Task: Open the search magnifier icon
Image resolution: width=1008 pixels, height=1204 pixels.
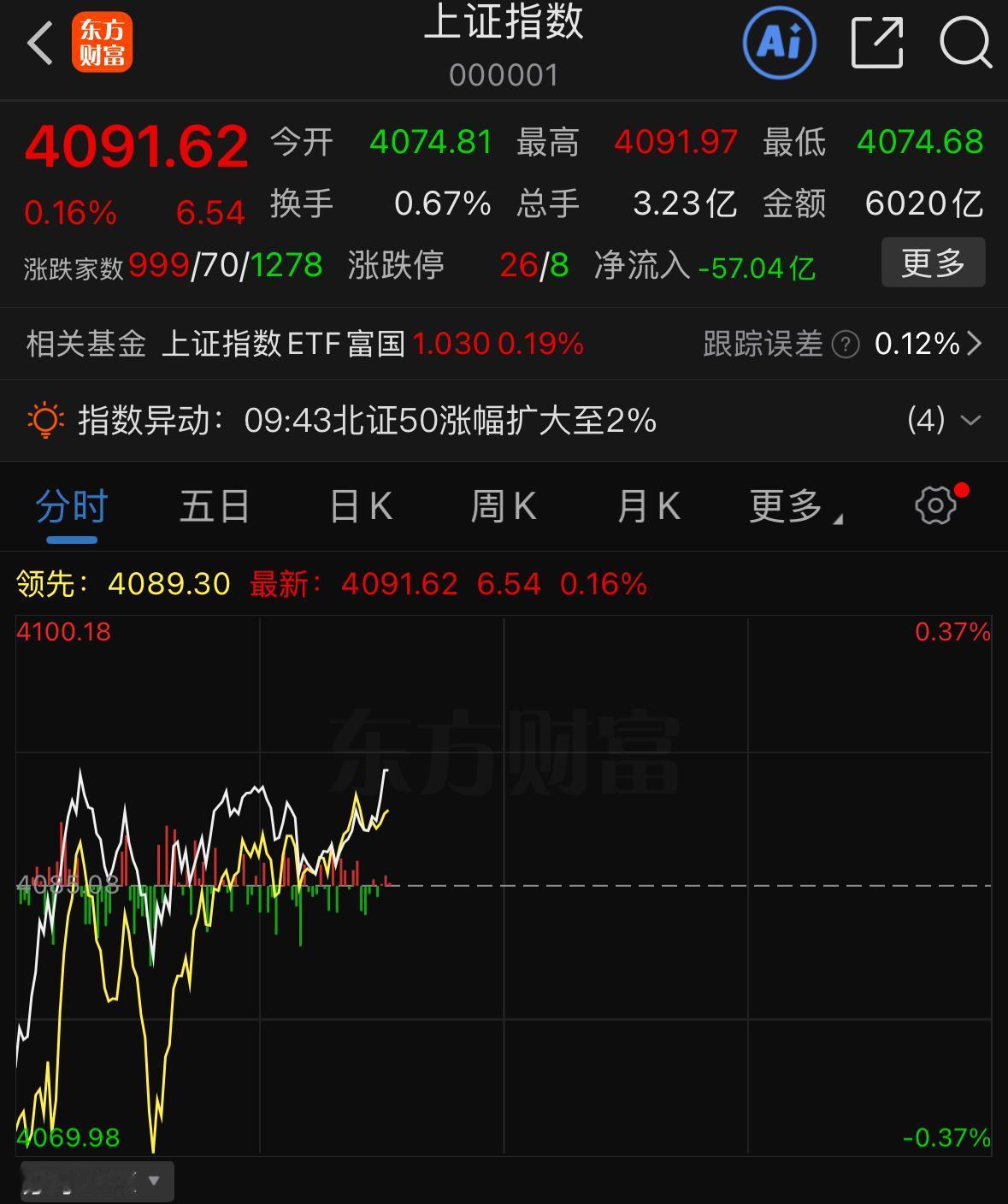Action: [x=964, y=42]
